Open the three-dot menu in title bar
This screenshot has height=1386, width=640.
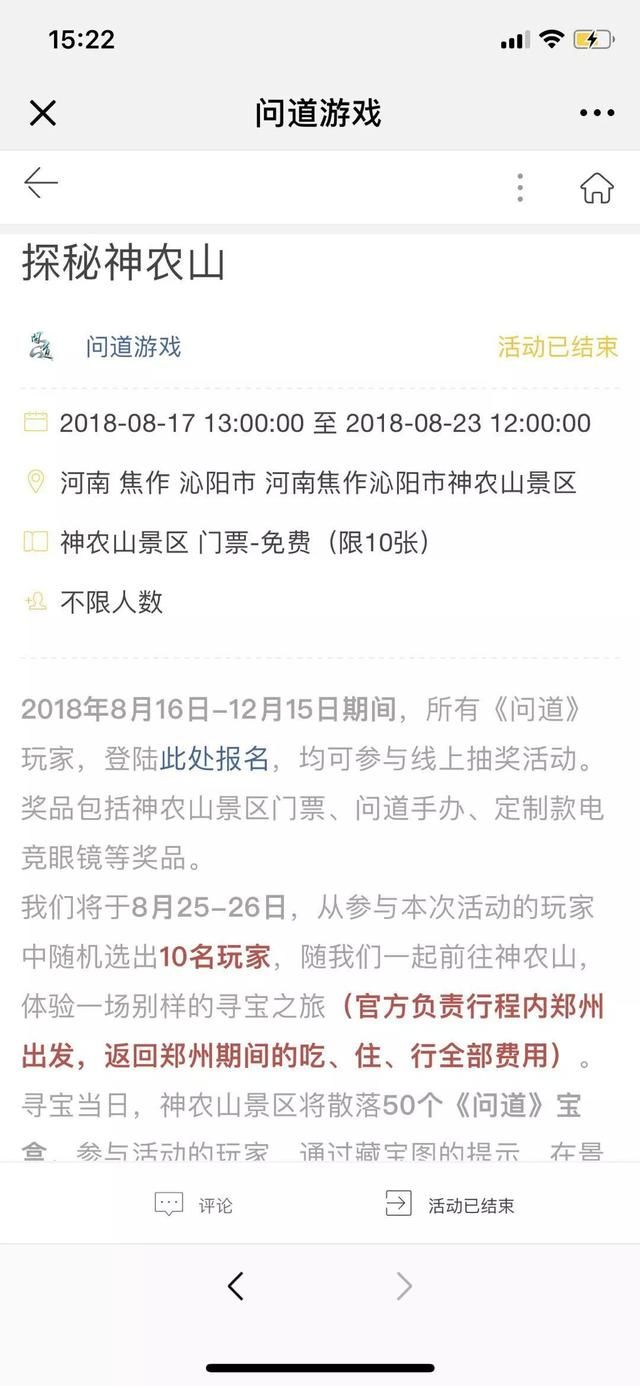click(x=597, y=113)
